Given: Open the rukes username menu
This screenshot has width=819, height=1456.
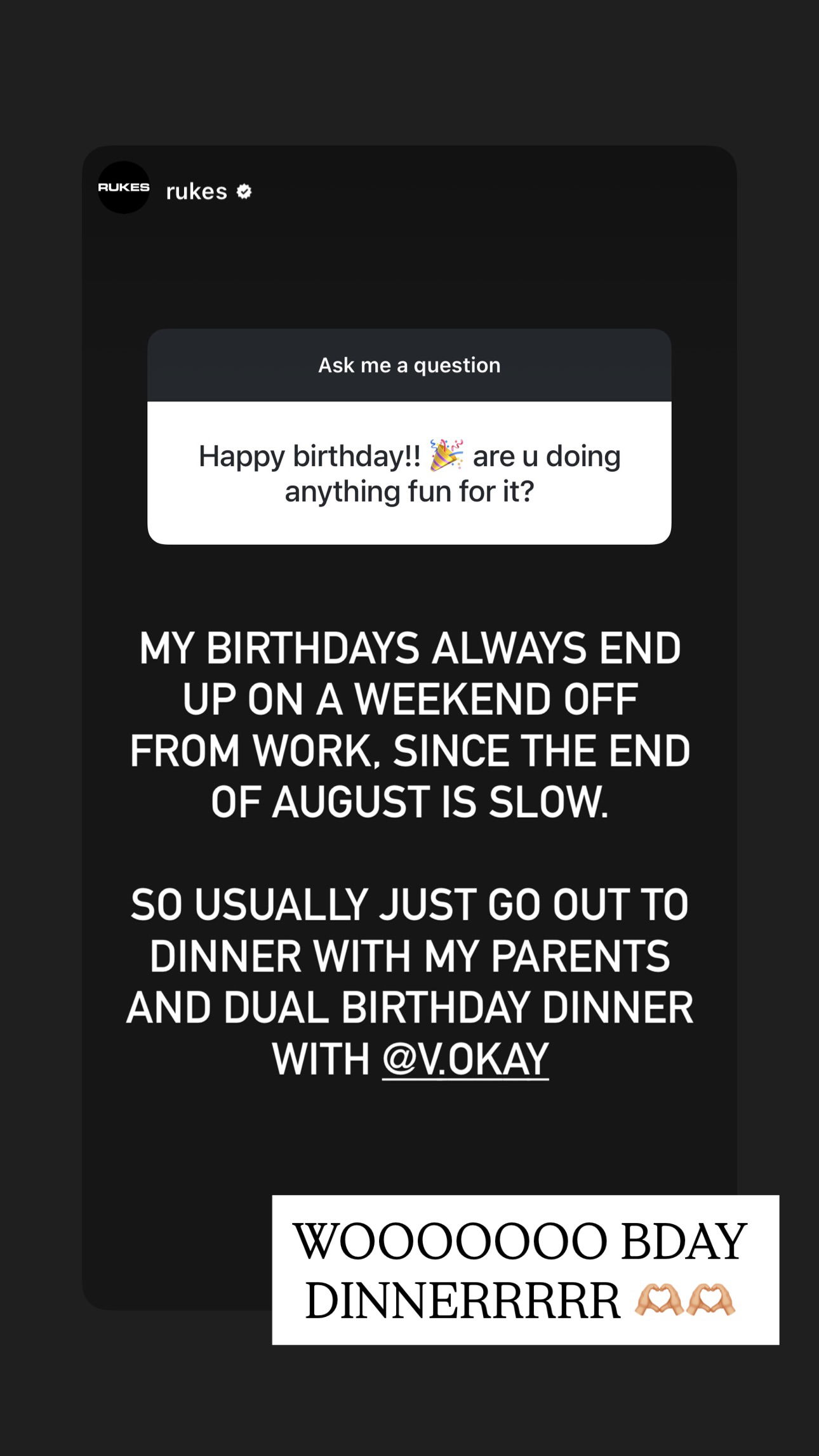Looking at the screenshot, I should pyautogui.click(x=197, y=189).
